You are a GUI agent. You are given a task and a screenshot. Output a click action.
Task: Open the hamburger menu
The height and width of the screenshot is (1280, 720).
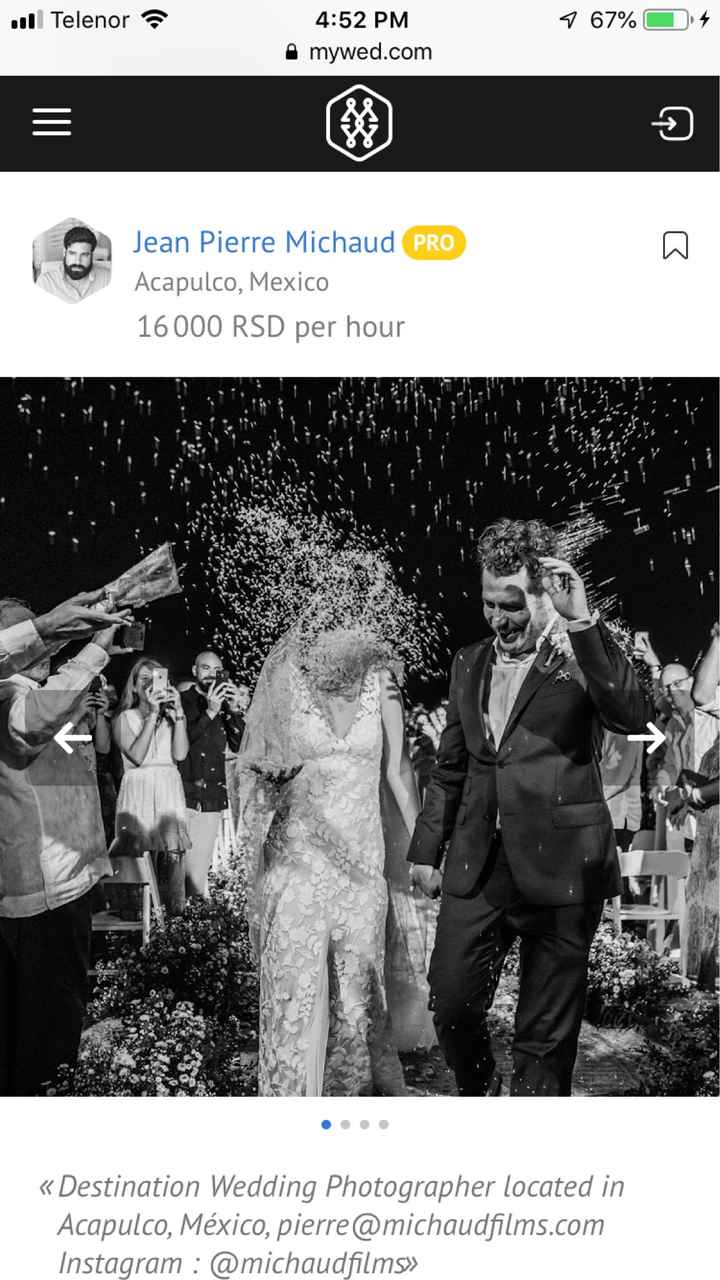pos(52,123)
